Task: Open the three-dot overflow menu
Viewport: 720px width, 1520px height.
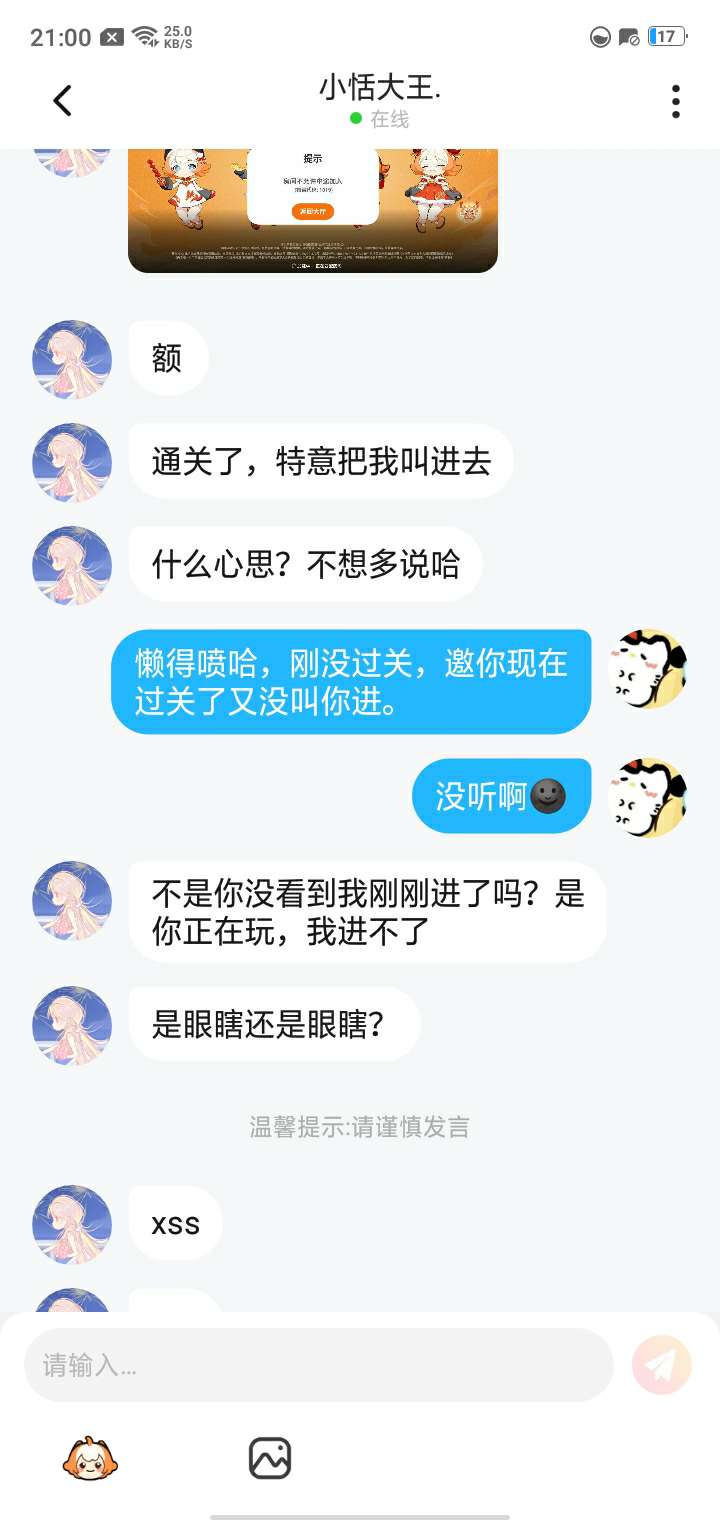Action: (676, 101)
